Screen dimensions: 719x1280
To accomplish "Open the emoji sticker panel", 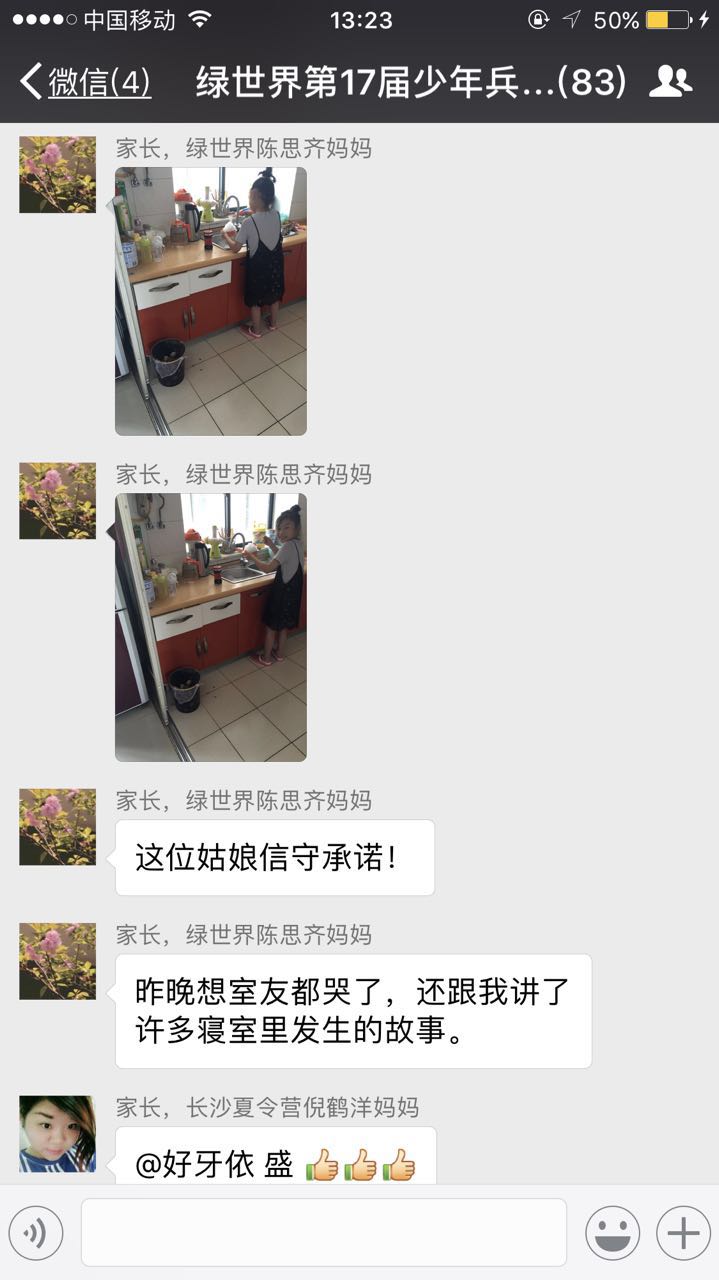I will pyautogui.click(x=612, y=1232).
